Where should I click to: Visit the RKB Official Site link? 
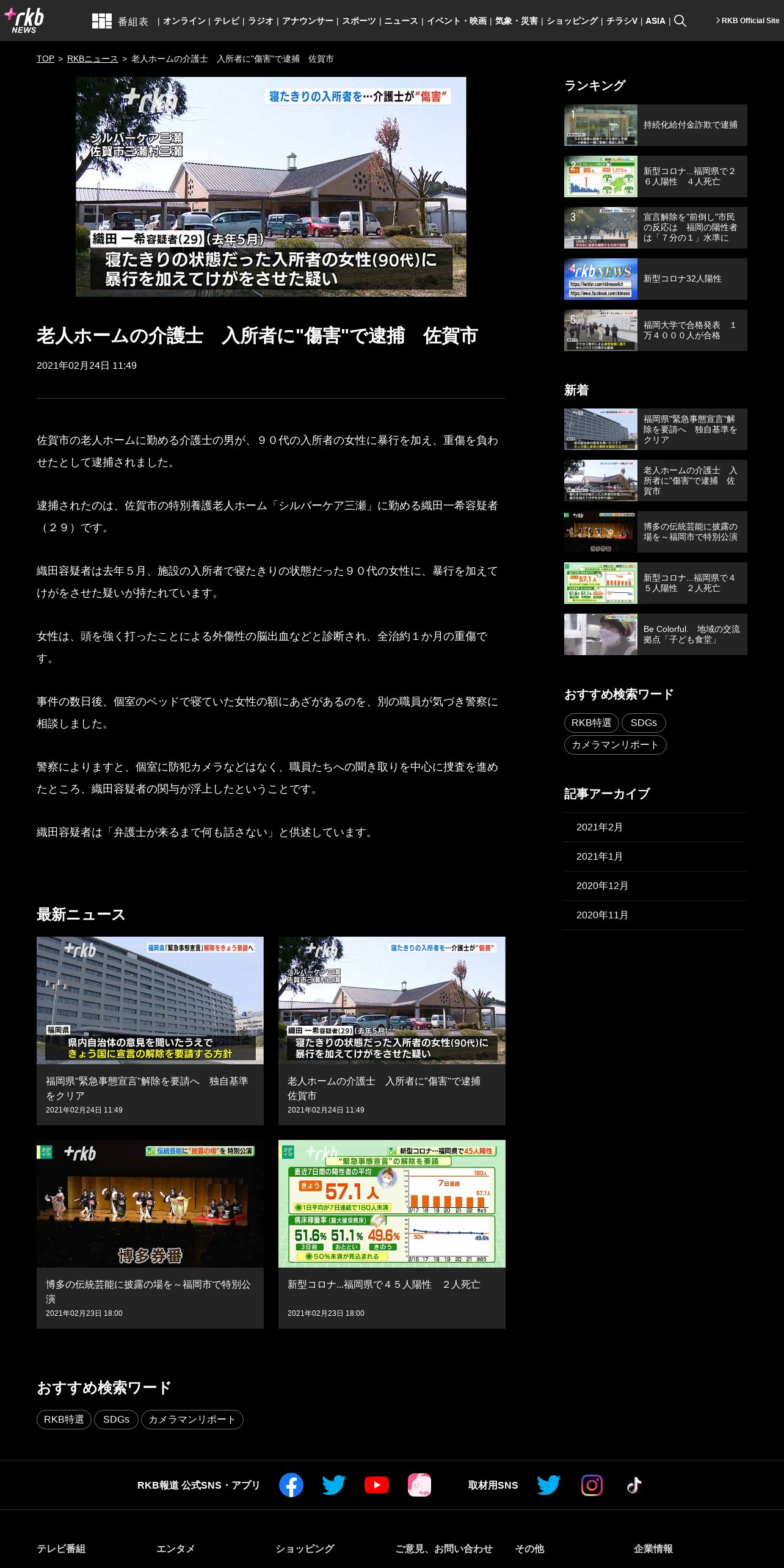tap(749, 21)
